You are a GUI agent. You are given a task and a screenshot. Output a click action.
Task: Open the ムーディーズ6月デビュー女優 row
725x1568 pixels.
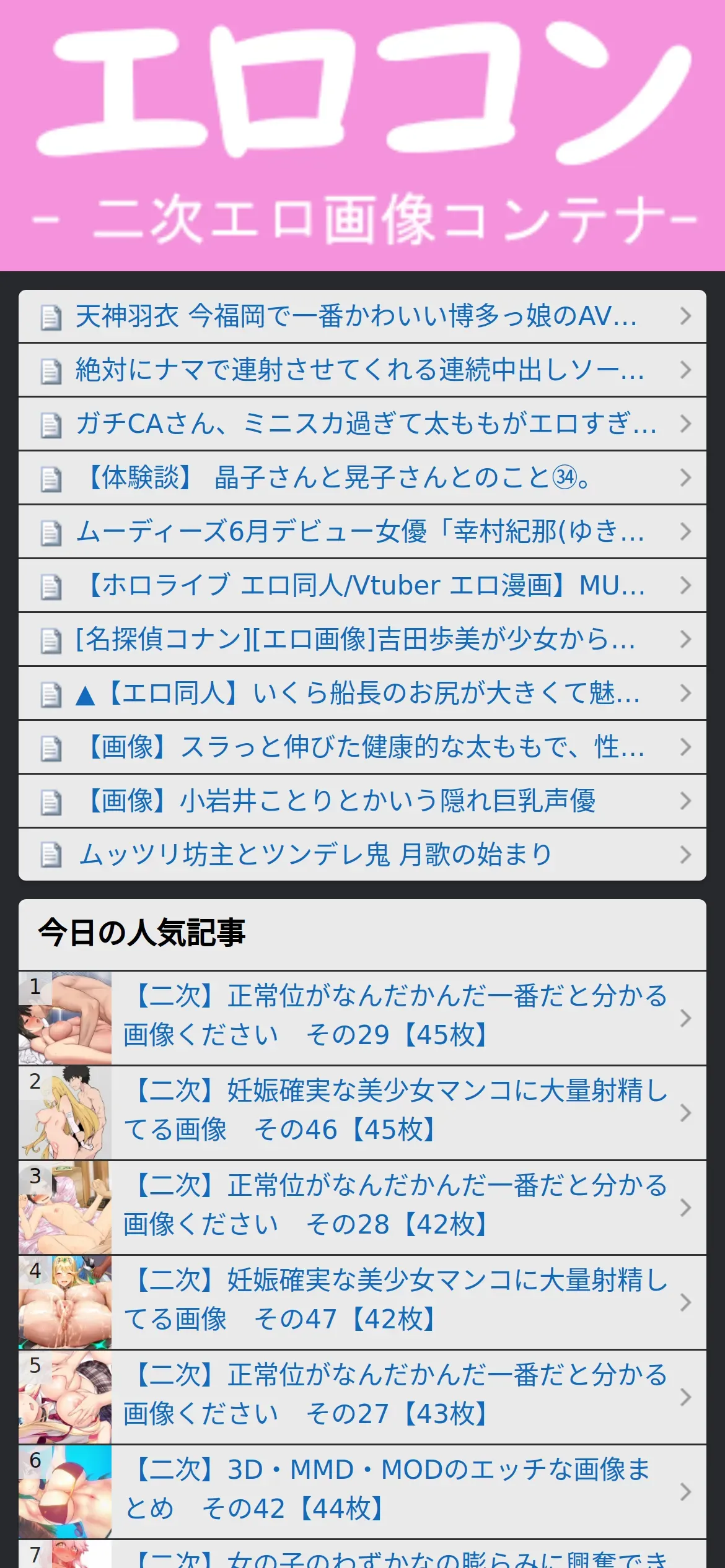pyautogui.click(x=362, y=532)
